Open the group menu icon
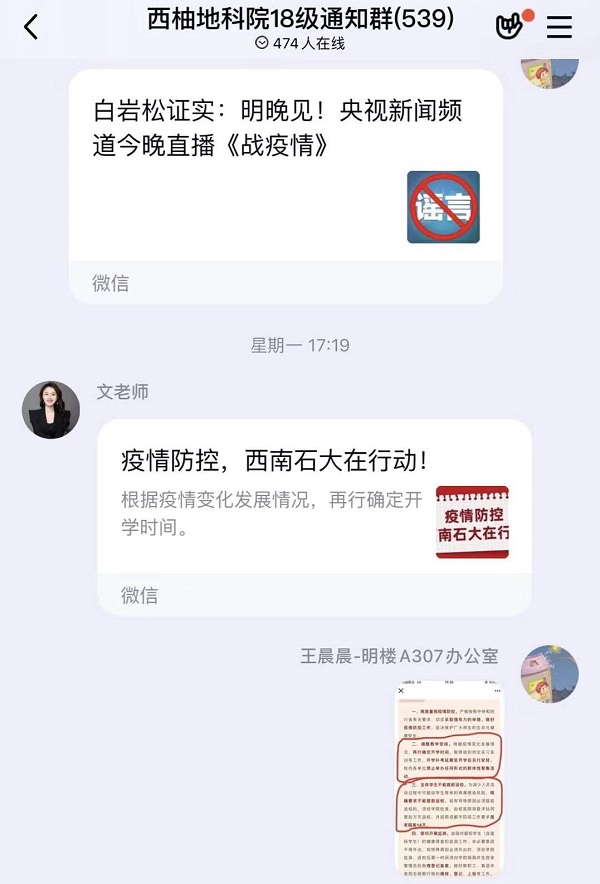Screen dimensions: 600x884 [559, 27]
